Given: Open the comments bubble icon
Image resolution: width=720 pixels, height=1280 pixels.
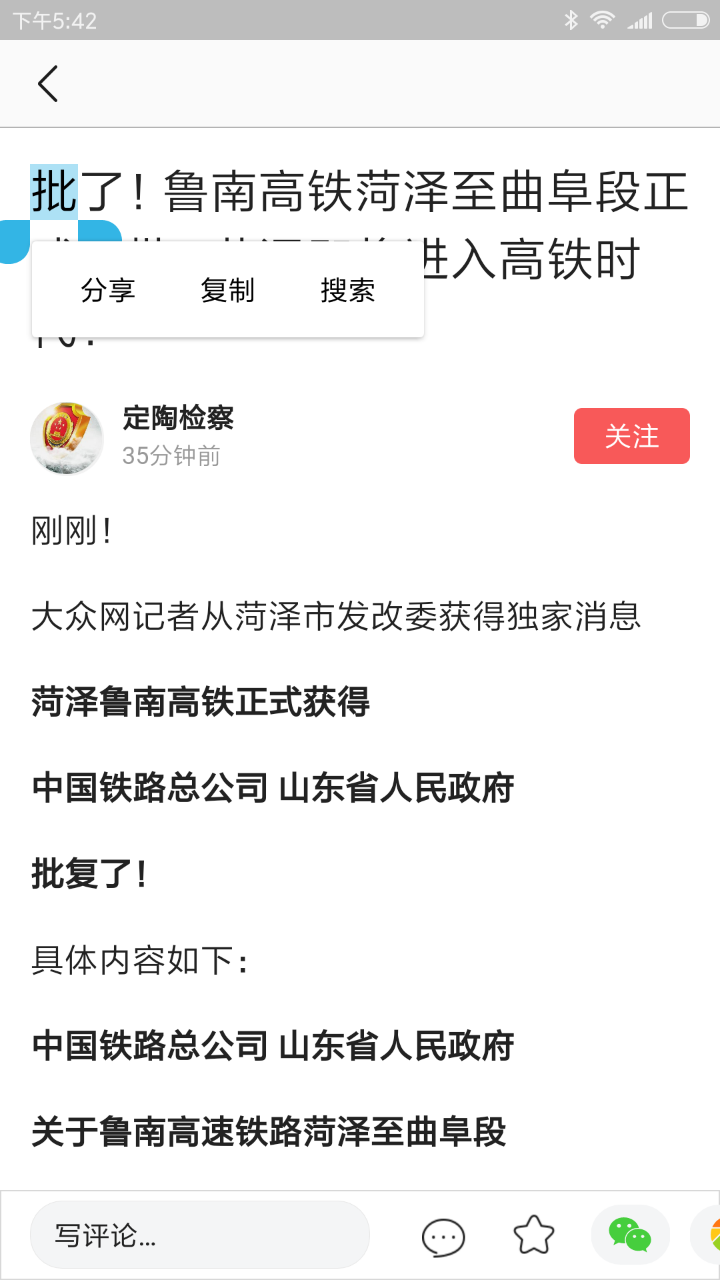Looking at the screenshot, I should tap(443, 1237).
